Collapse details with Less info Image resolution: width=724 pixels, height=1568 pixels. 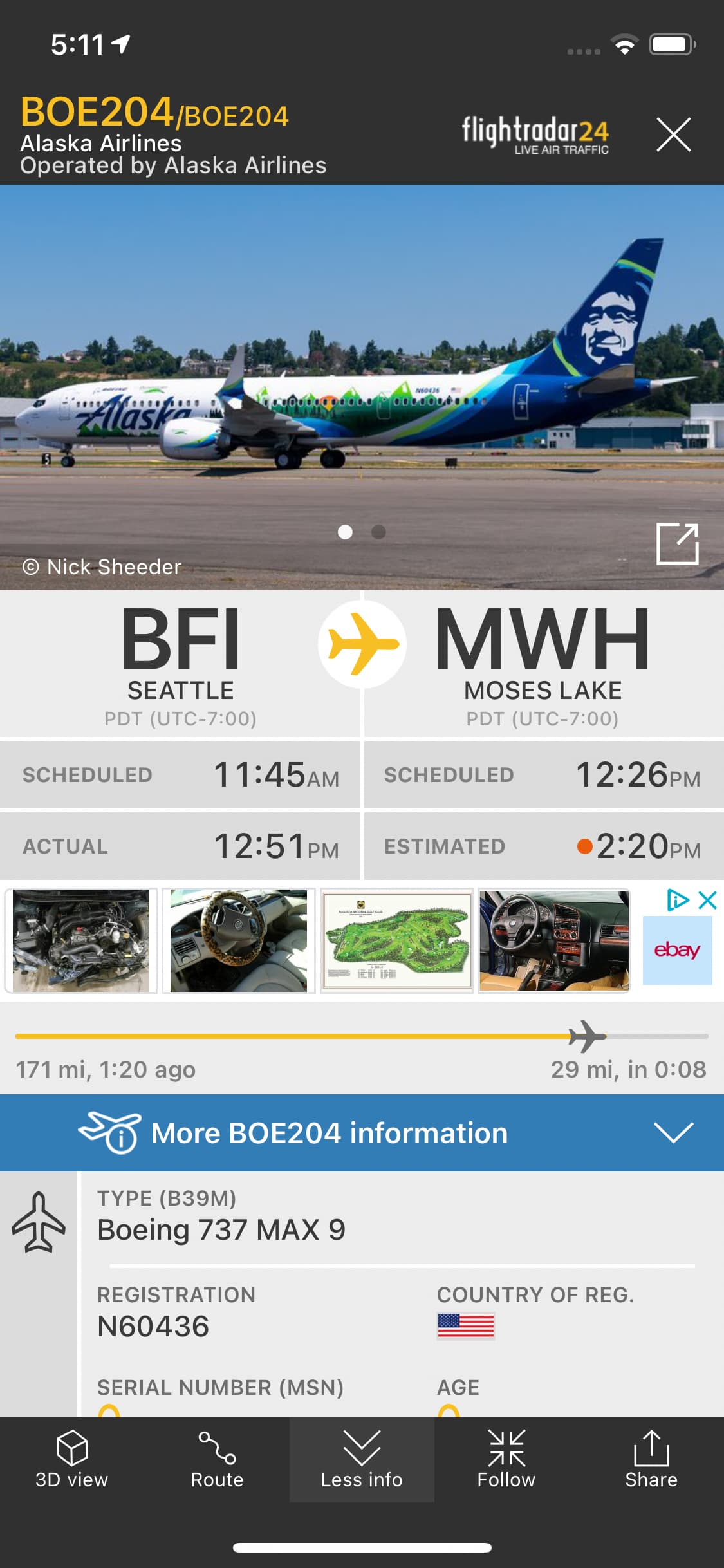coord(362,1460)
